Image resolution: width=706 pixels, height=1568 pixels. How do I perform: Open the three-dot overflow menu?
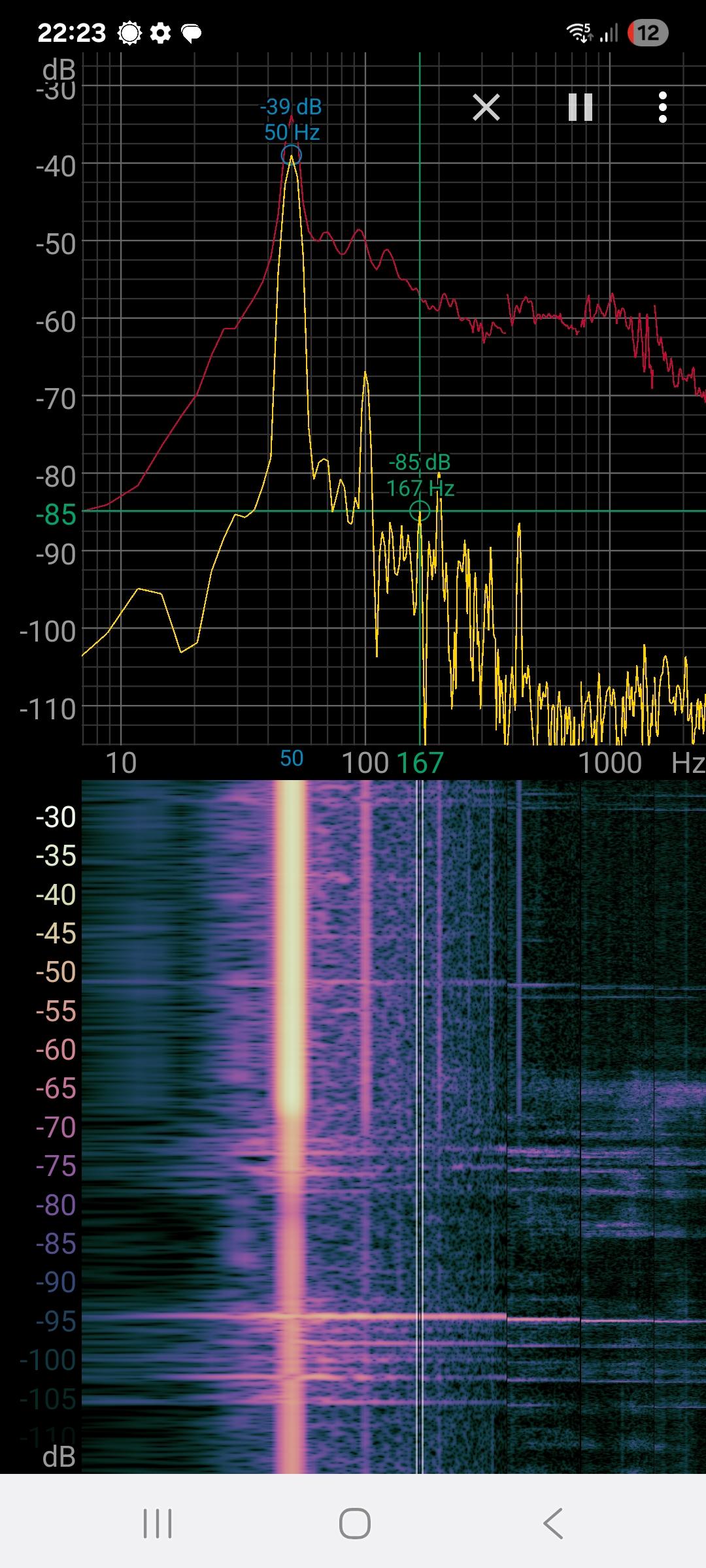pyautogui.click(x=663, y=107)
